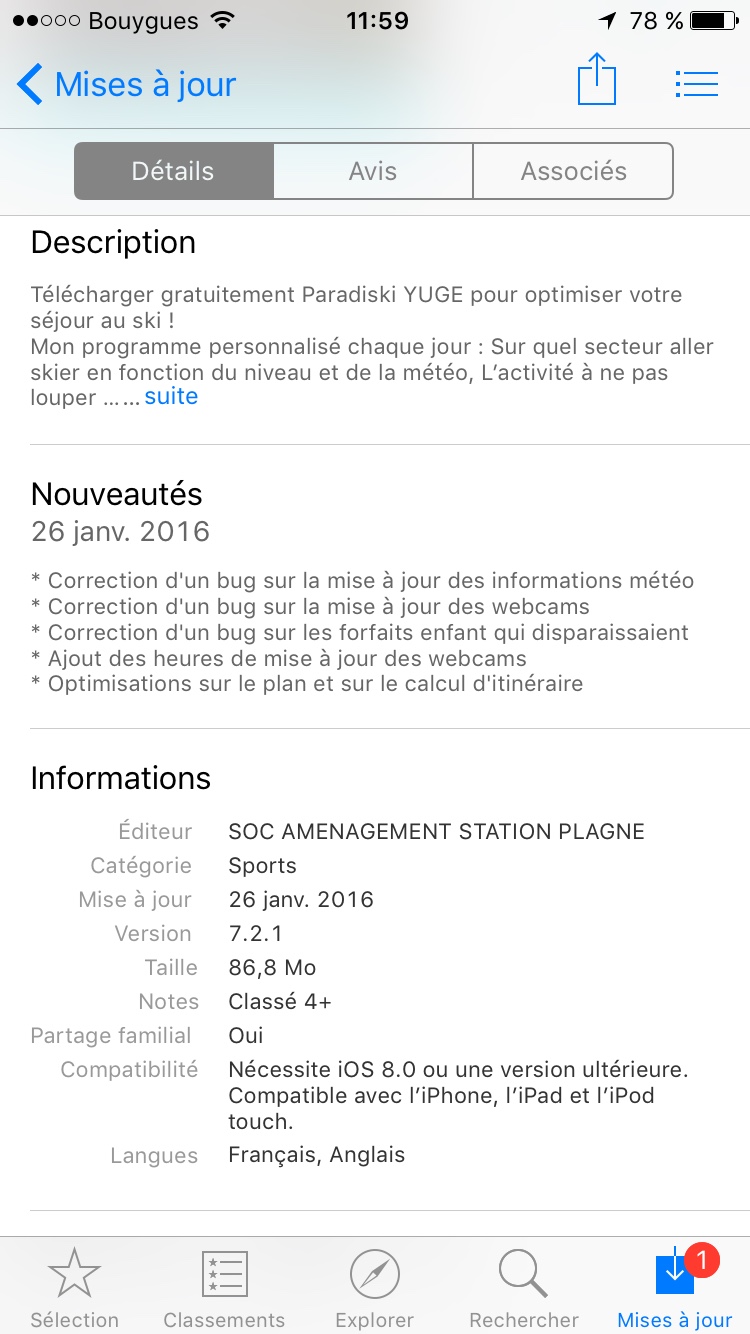Open the Rechercher tab
Image resolution: width=750 pixels, height=1334 pixels.
coord(524,1288)
